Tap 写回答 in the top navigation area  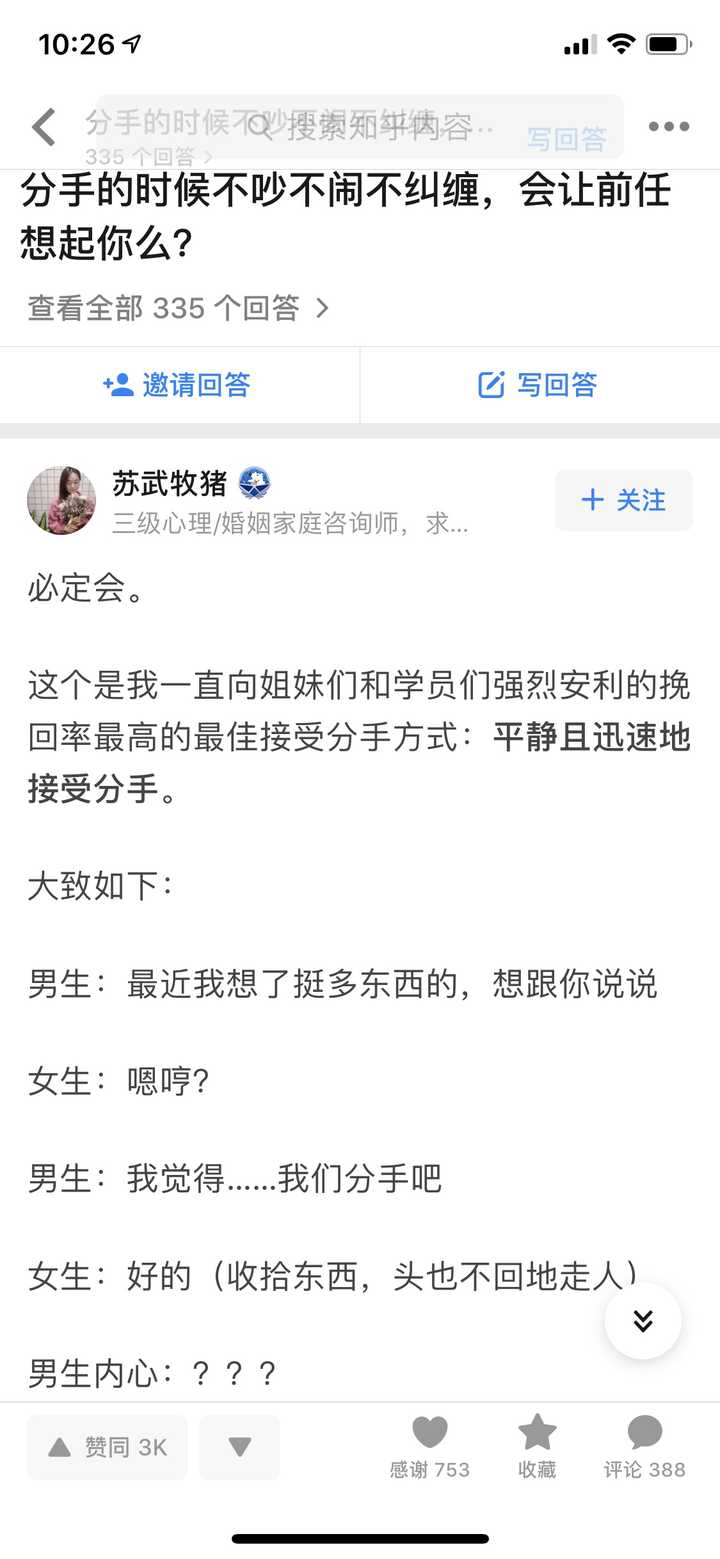pos(568,139)
